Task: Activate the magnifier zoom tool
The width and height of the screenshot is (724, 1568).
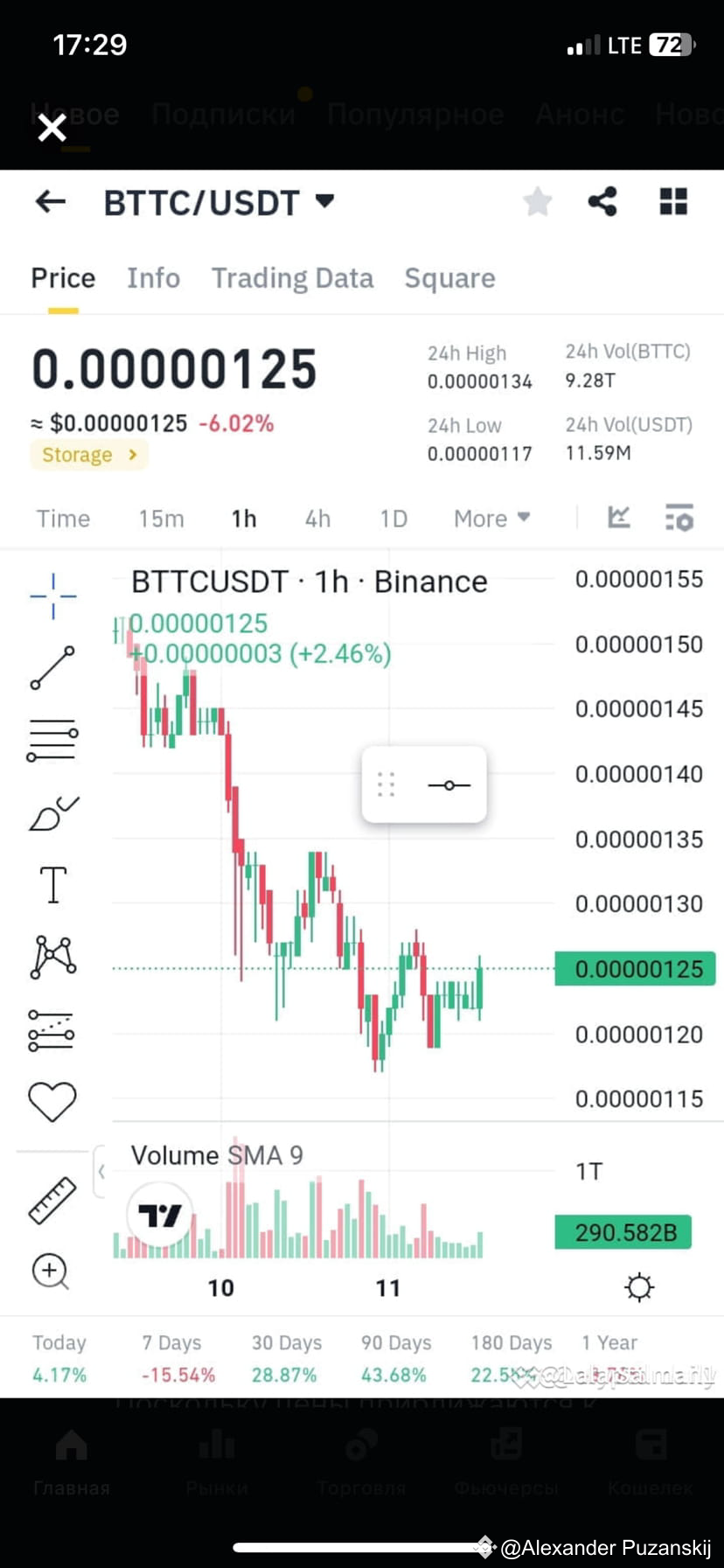Action: click(x=52, y=1272)
